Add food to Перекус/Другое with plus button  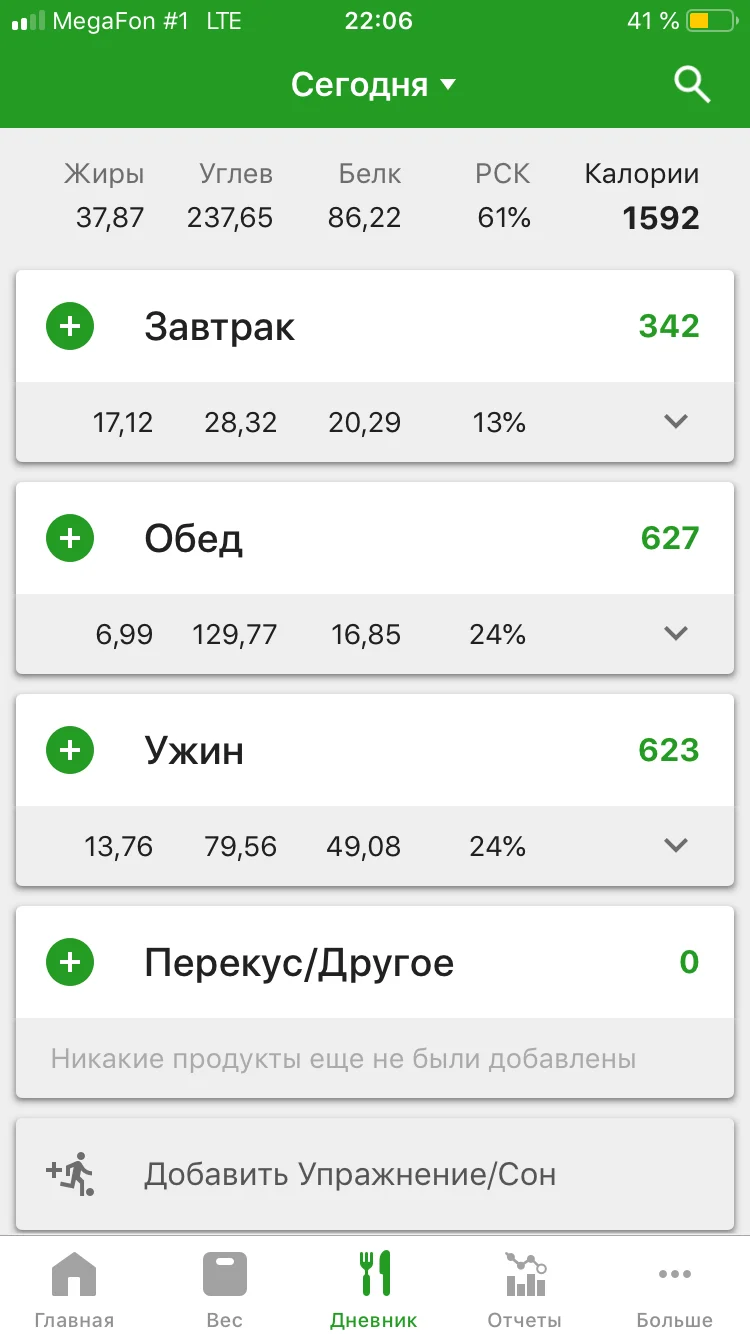click(70, 962)
